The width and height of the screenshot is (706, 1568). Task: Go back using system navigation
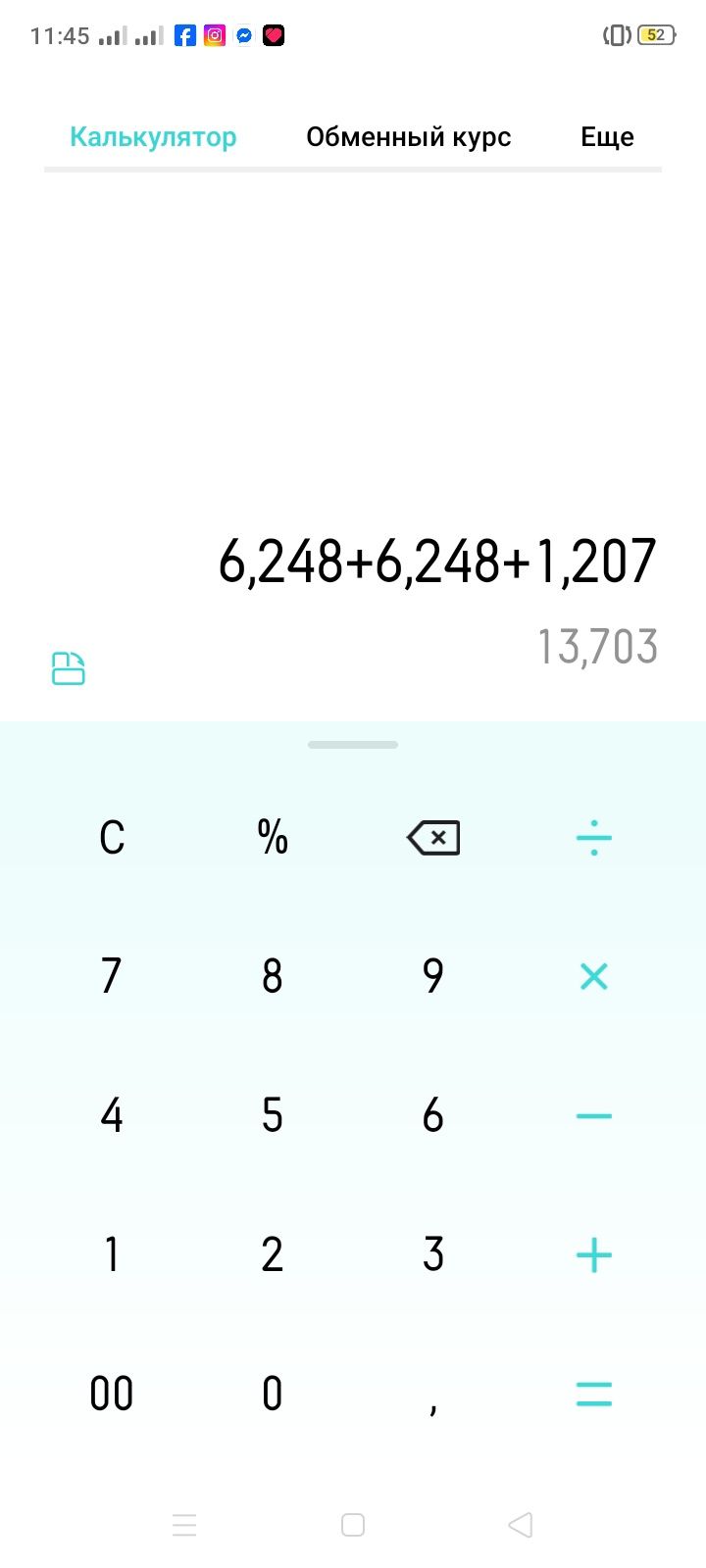pos(521,1525)
